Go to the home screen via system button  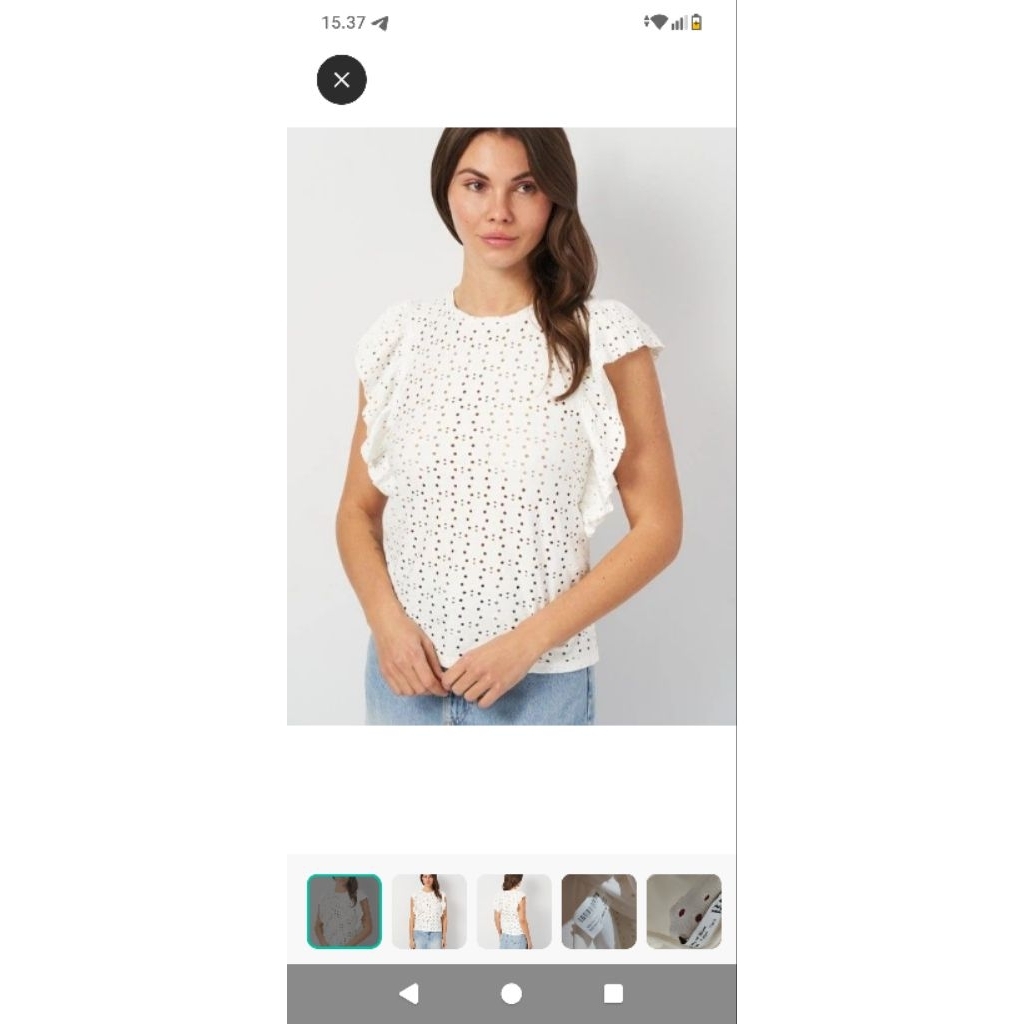point(511,993)
